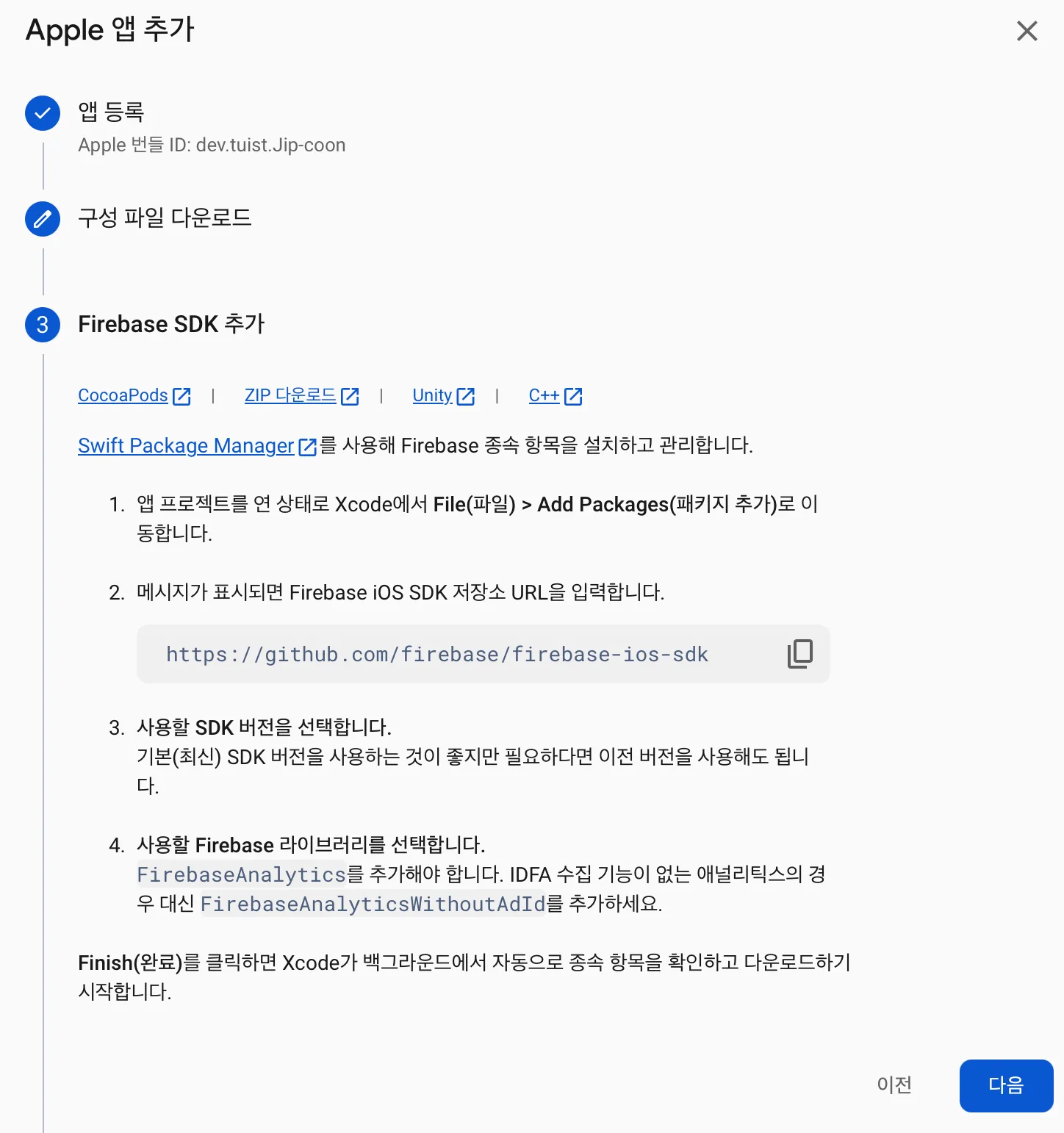Open the CocoaPods installation page
Viewport: 1064px width, 1133px height.
tap(123, 395)
